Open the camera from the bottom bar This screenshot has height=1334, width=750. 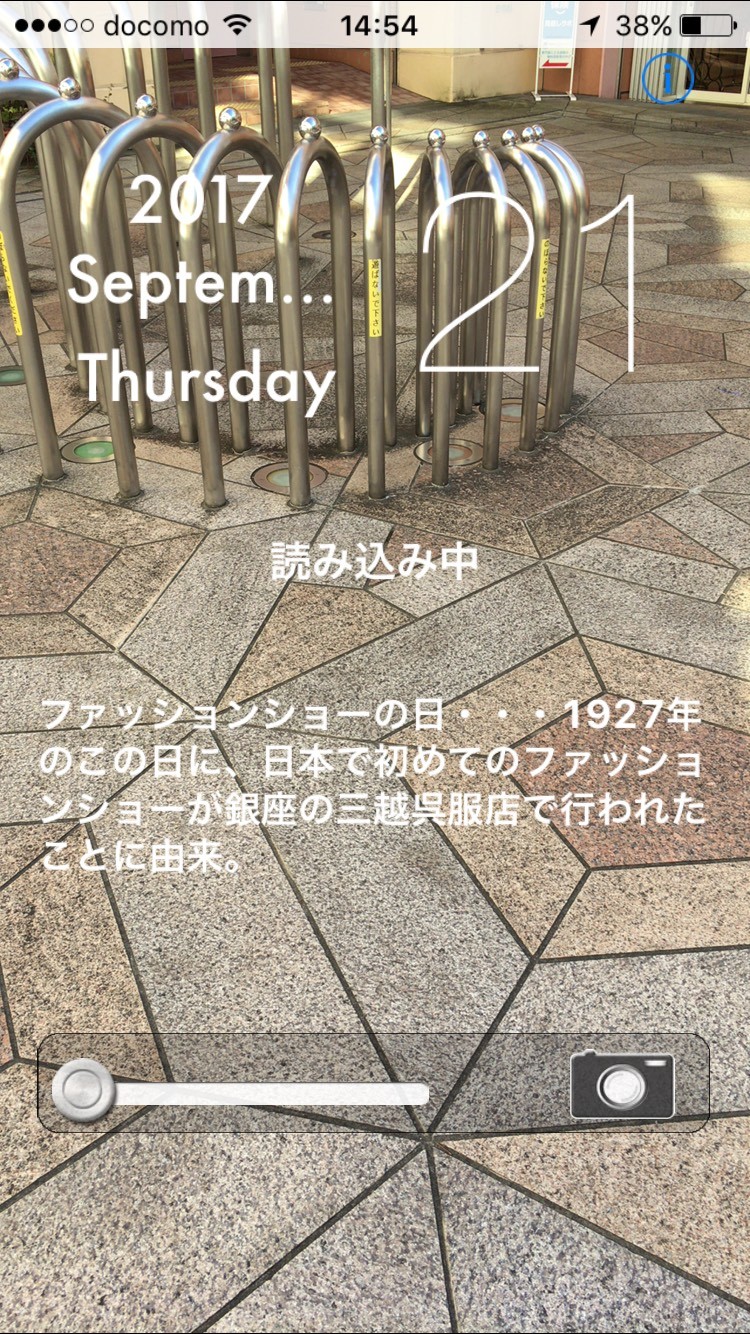click(622, 1085)
